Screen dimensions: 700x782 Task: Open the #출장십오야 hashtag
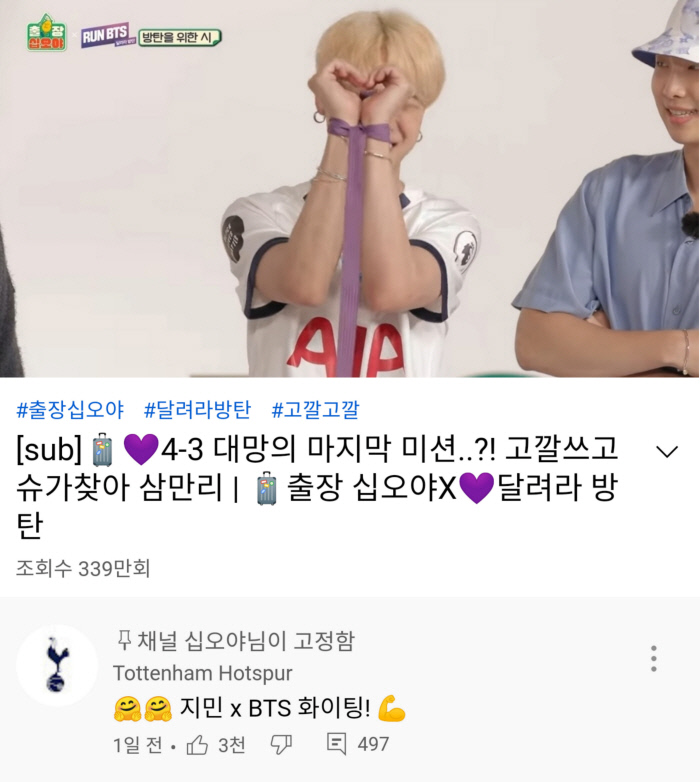pyautogui.click(x=70, y=409)
